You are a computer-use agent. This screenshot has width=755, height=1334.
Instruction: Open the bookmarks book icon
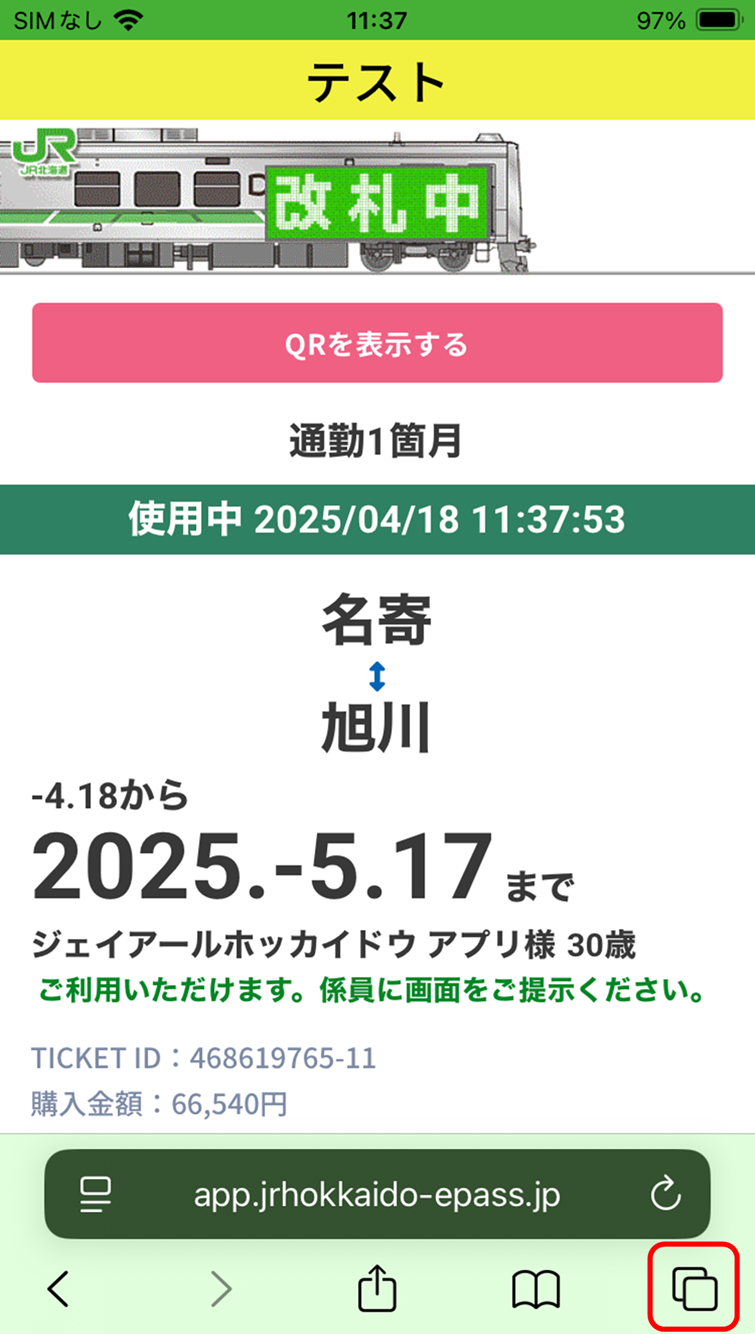click(536, 1290)
